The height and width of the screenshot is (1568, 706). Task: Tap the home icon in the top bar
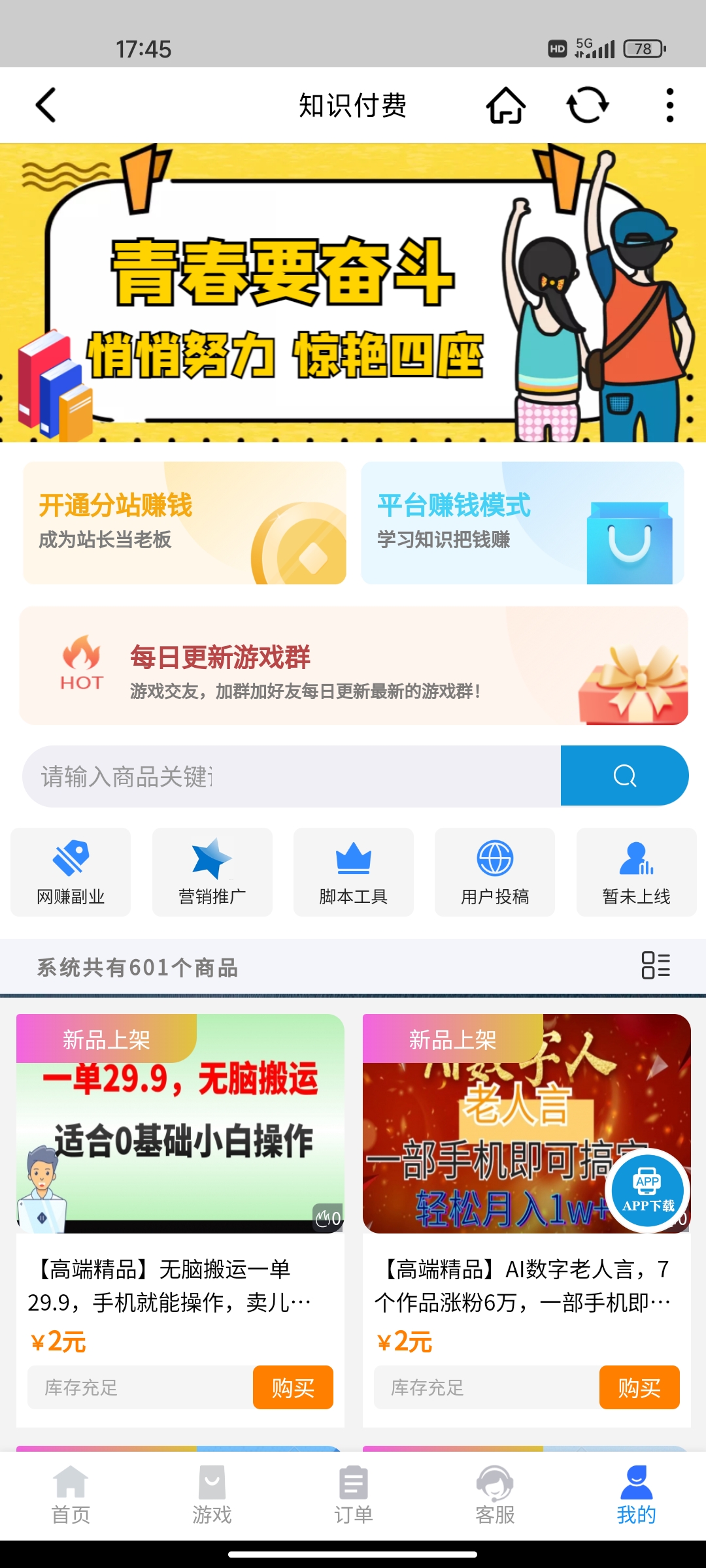coord(506,105)
